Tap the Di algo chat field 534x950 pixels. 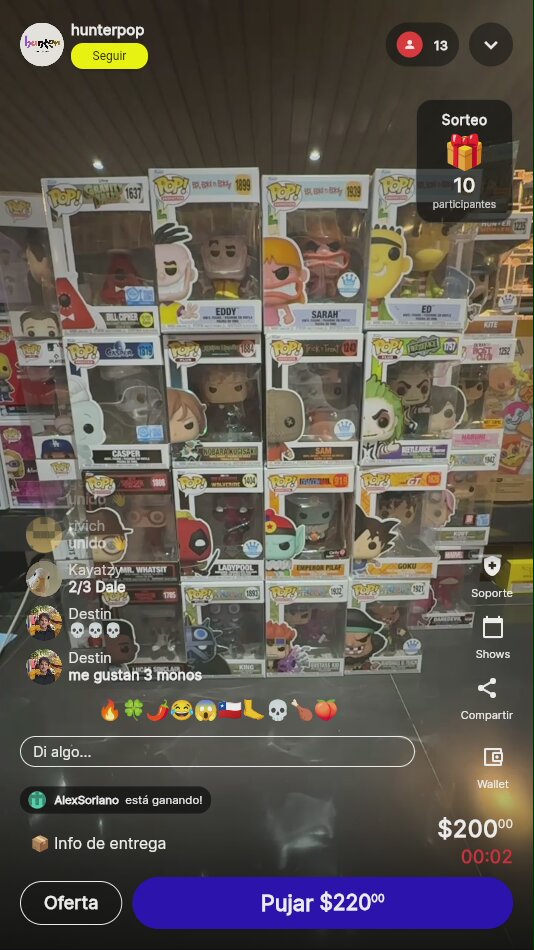[217, 752]
